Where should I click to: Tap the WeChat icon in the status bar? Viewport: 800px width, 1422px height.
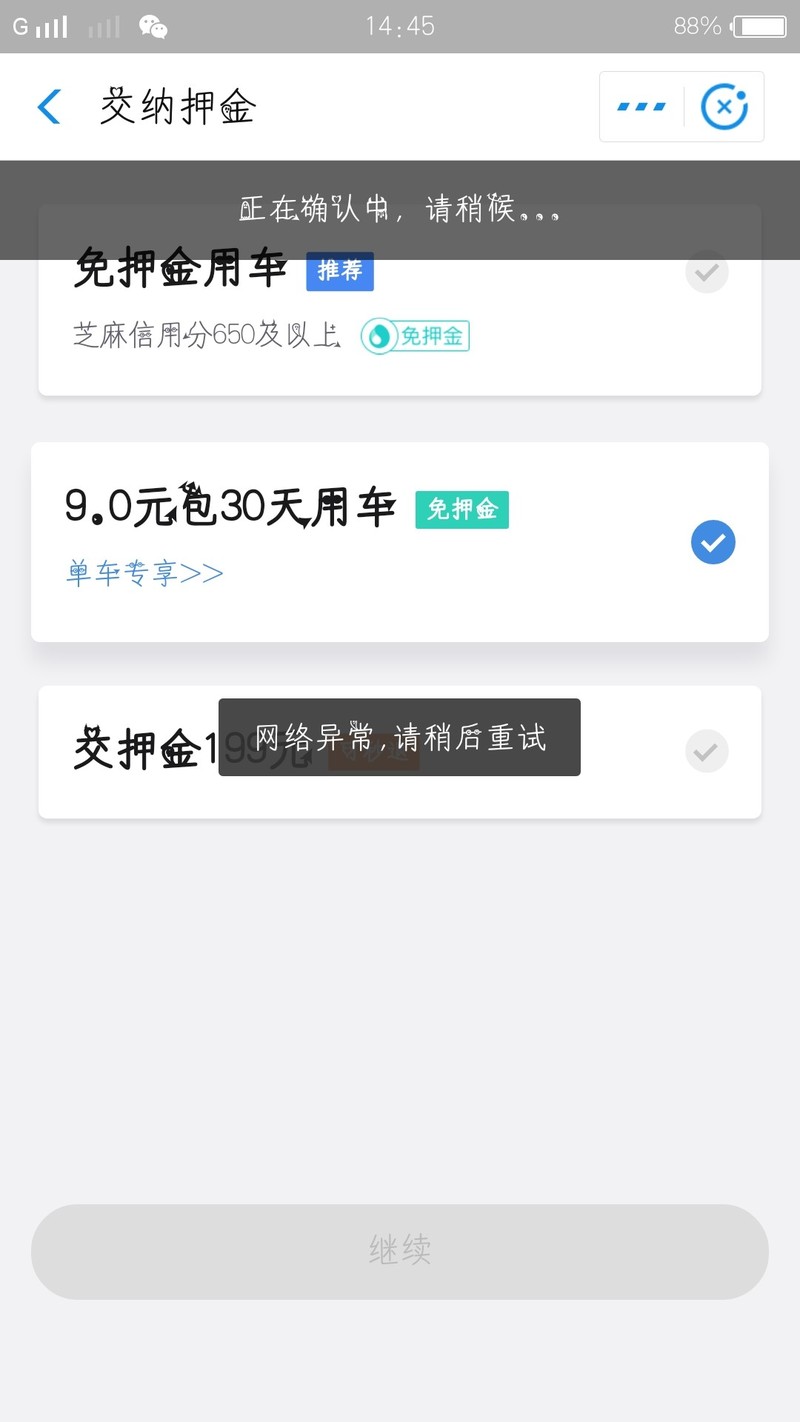152,25
